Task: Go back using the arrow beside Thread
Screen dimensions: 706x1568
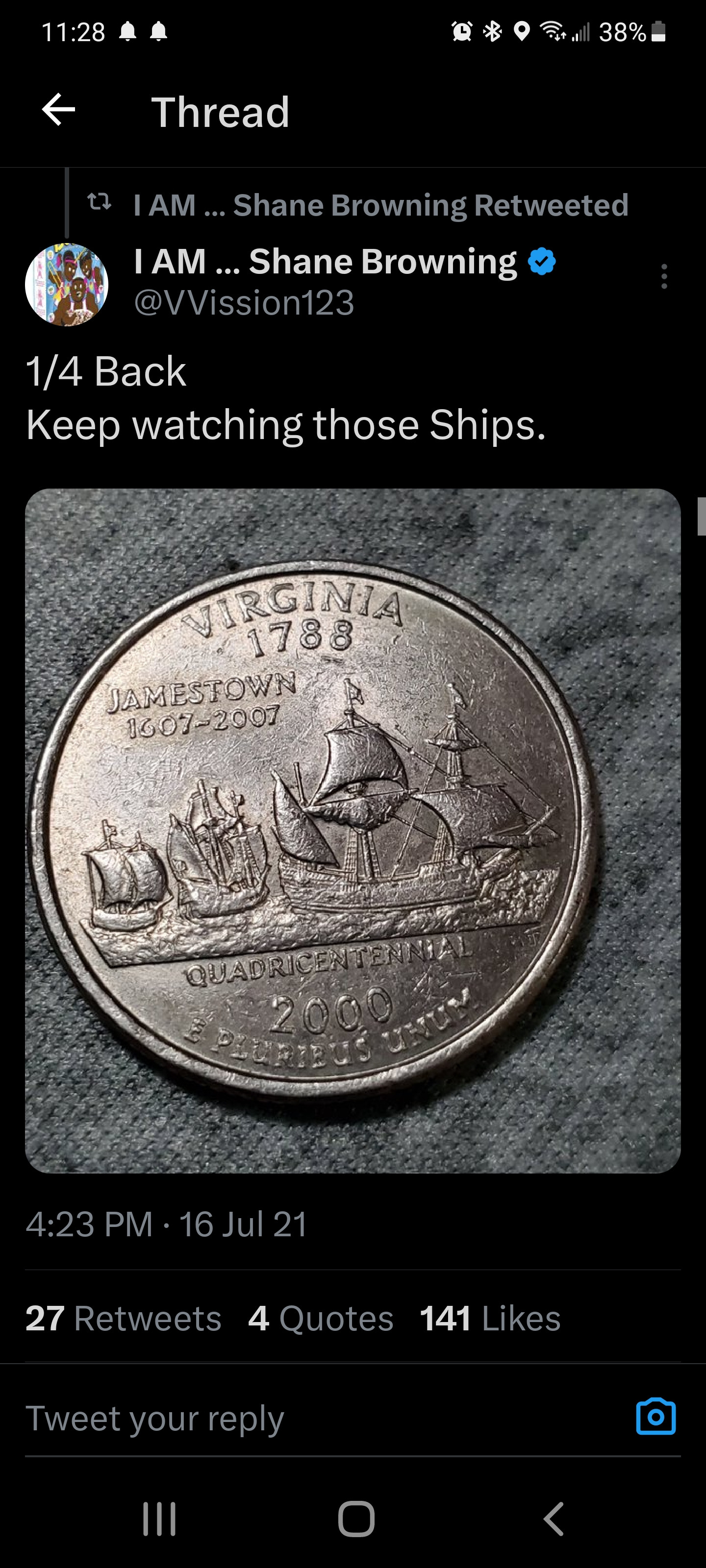Action: coord(58,110)
